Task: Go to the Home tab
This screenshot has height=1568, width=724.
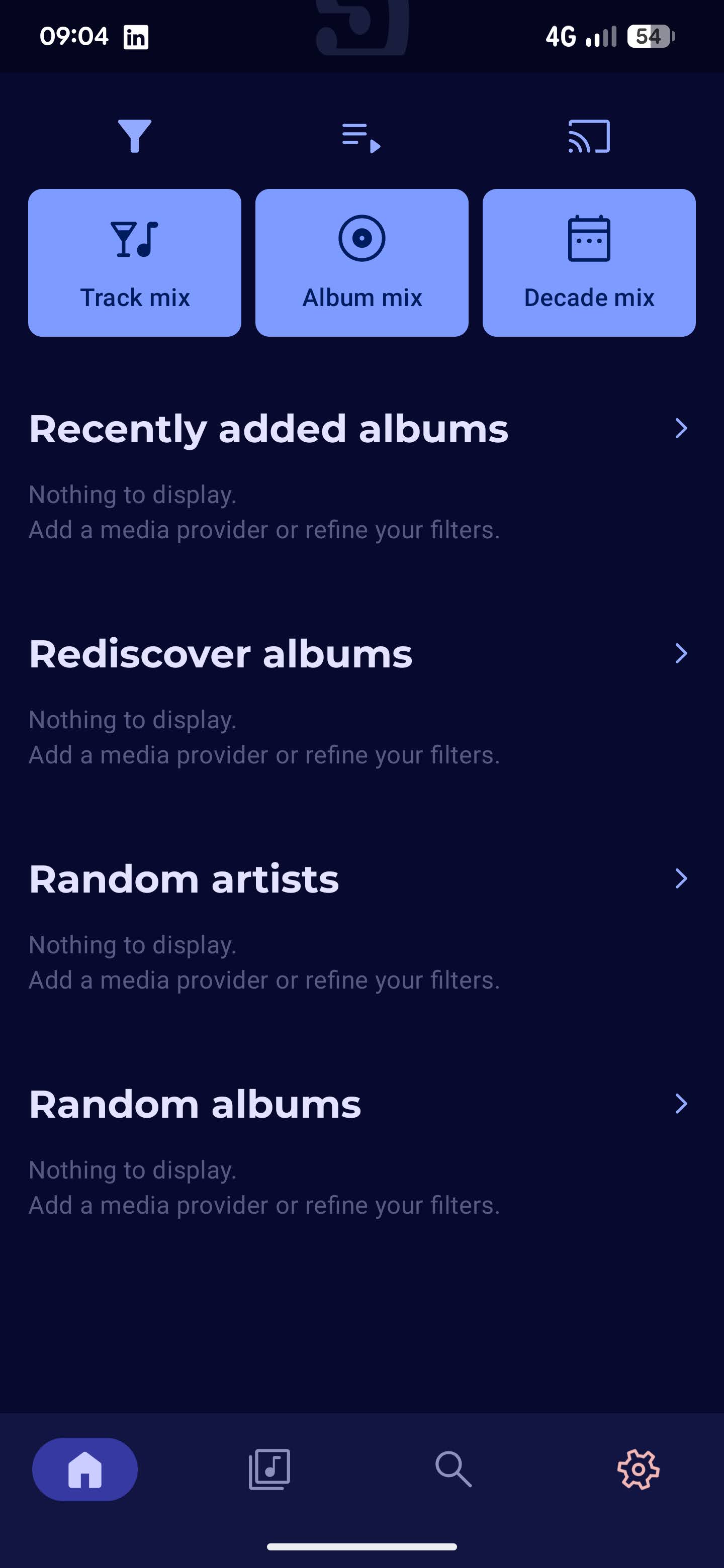Action: point(84,1469)
